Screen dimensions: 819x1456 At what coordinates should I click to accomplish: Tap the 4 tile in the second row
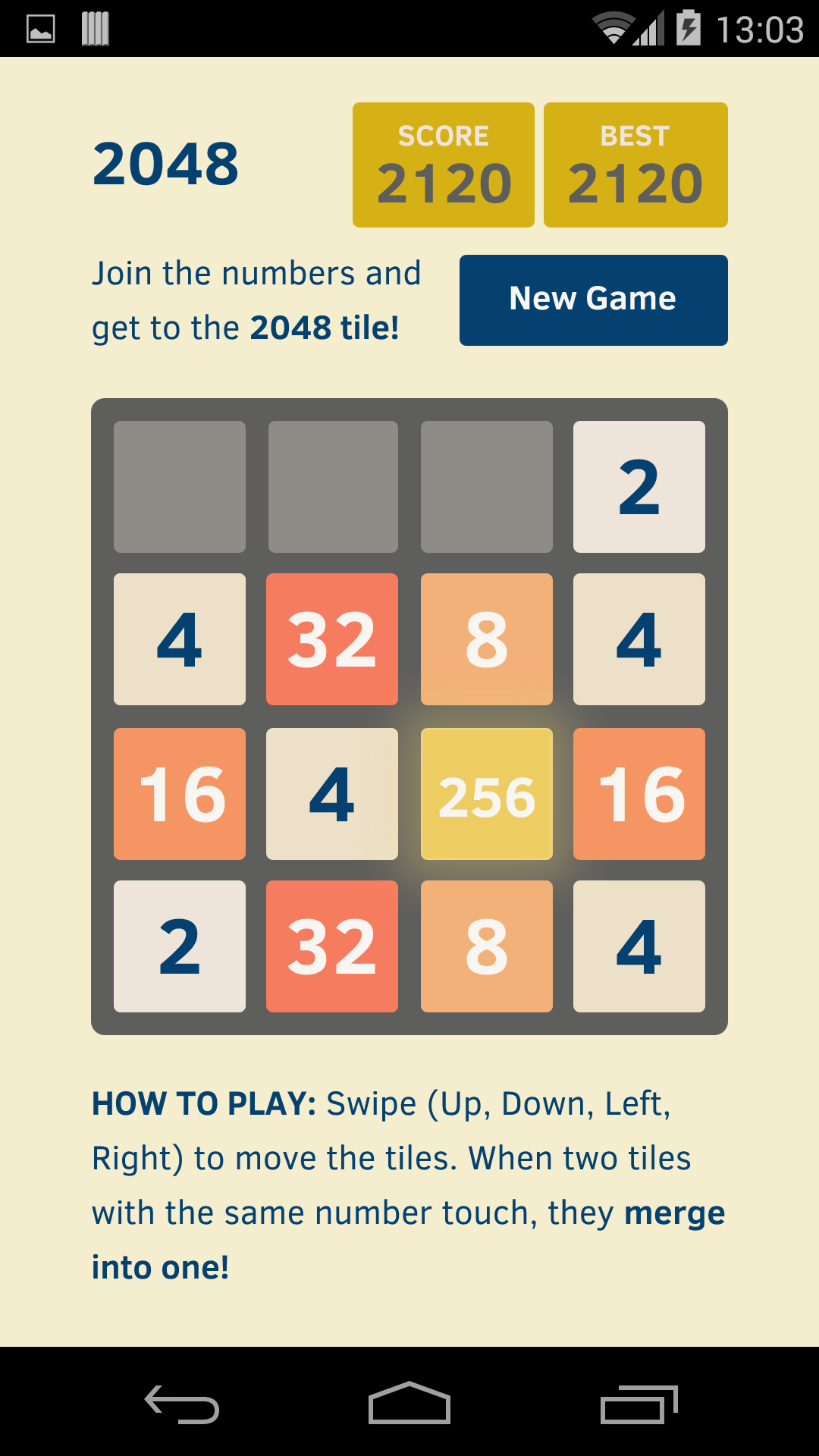click(179, 639)
